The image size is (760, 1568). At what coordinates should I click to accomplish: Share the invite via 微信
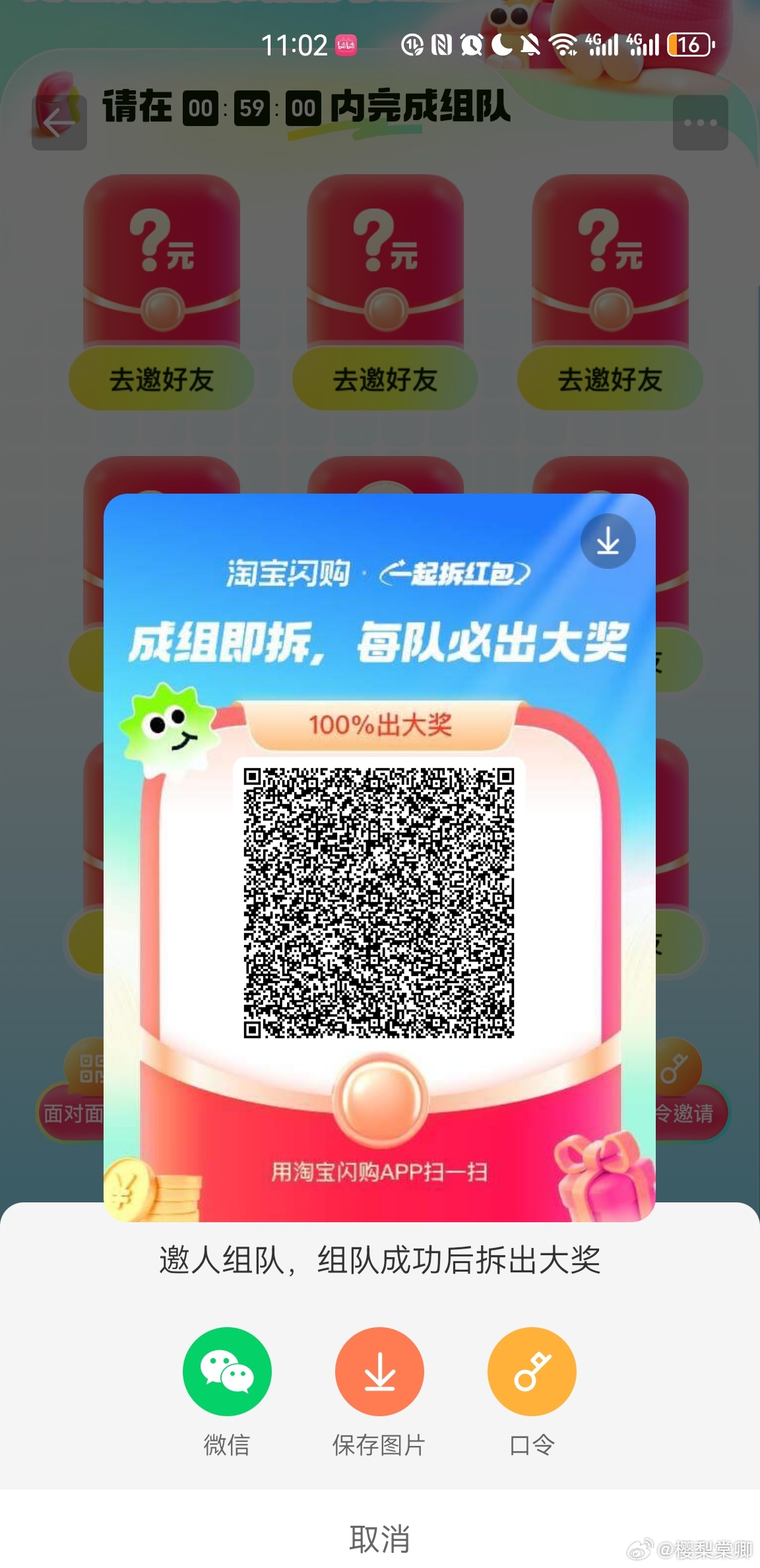pyautogui.click(x=227, y=1371)
